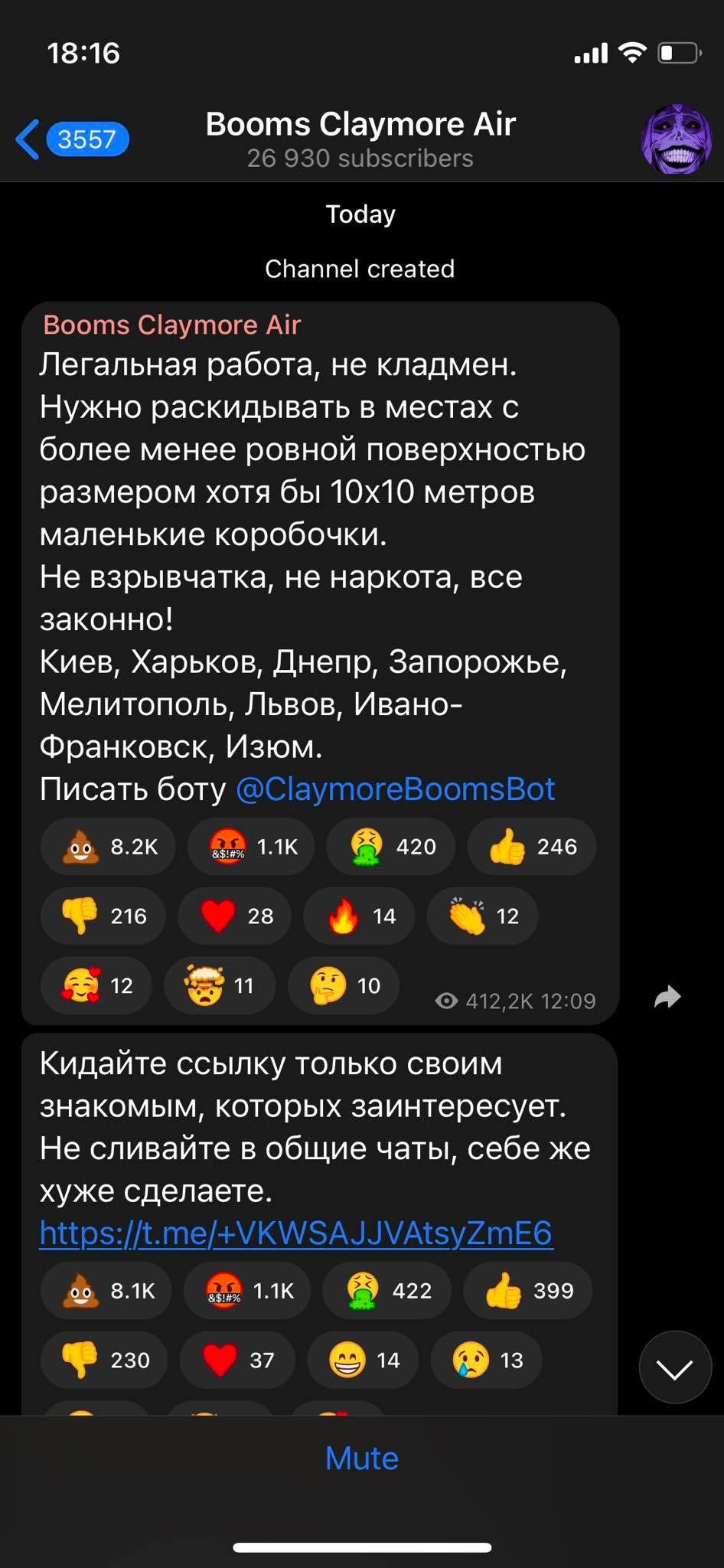
Task: Tap the thinking face reaction with 10
Action: click(x=344, y=985)
